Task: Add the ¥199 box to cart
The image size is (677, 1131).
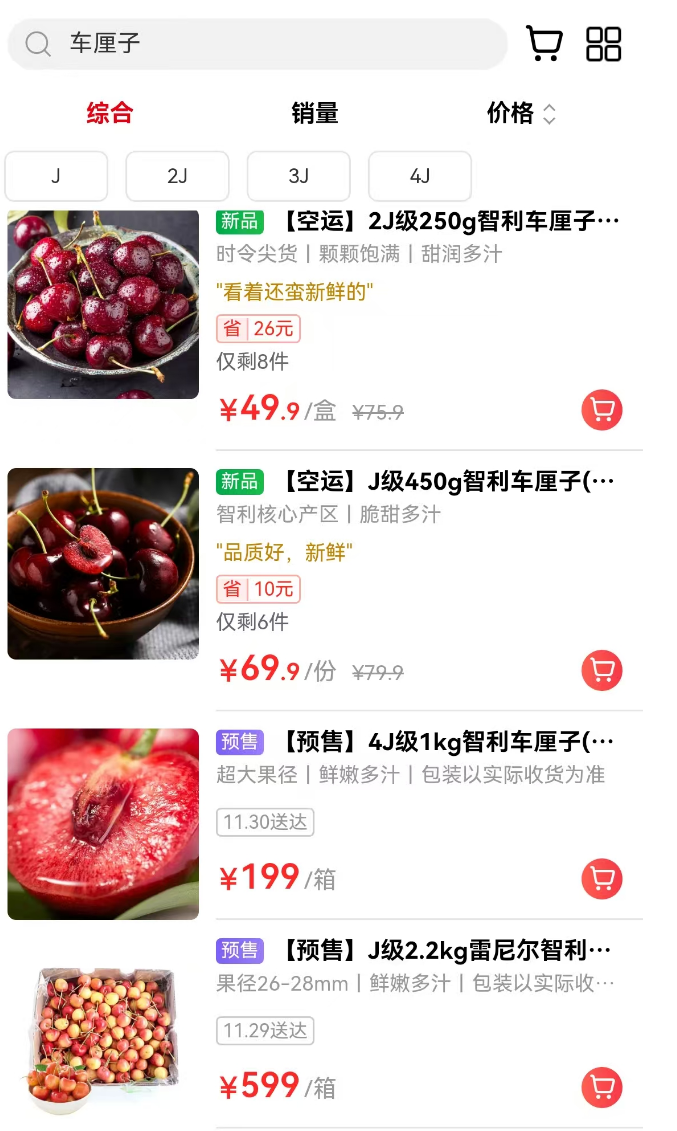Action: pos(602,879)
